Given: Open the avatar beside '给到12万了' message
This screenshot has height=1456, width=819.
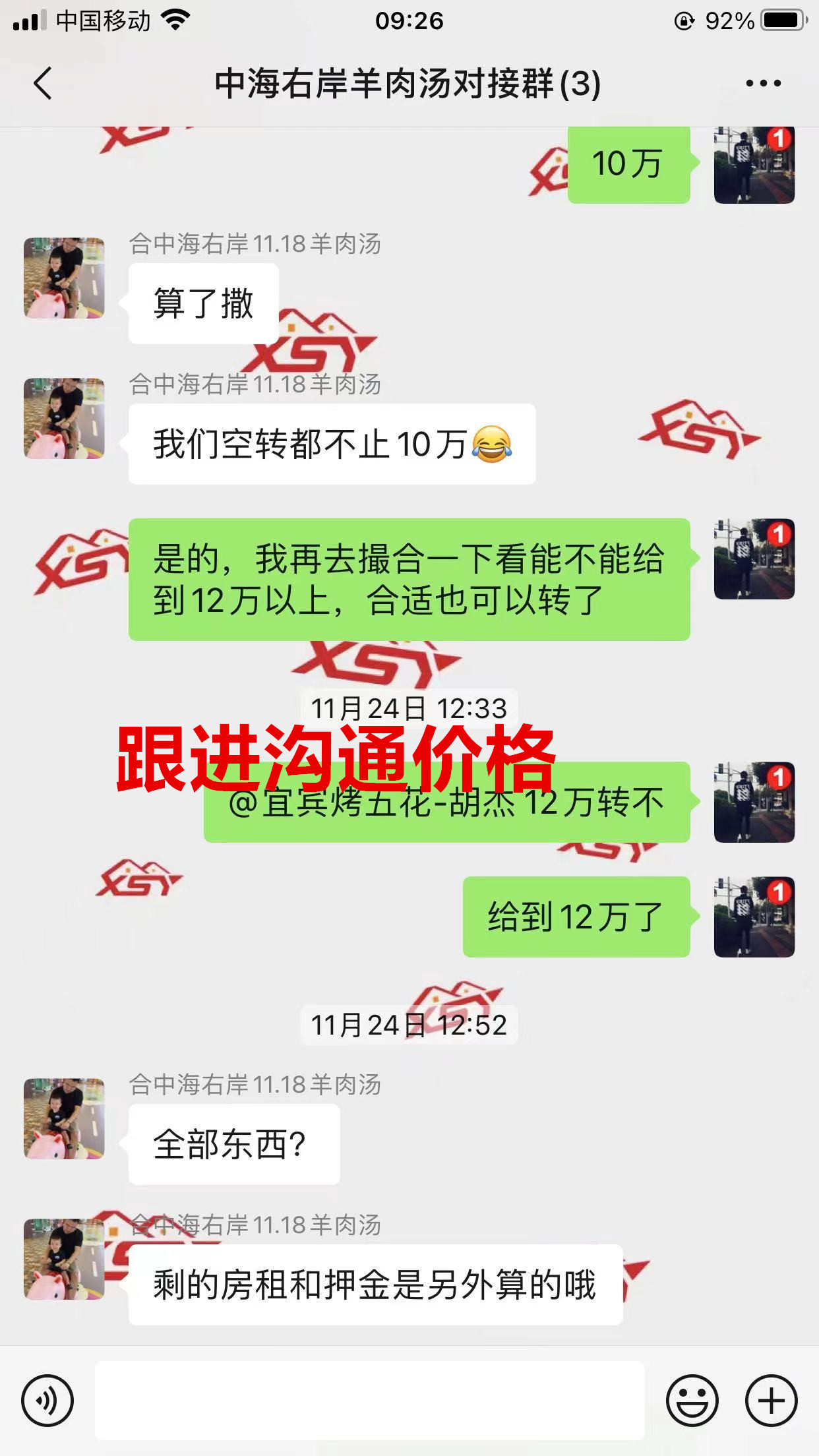Looking at the screenshot, I should [x=754, y=917].
